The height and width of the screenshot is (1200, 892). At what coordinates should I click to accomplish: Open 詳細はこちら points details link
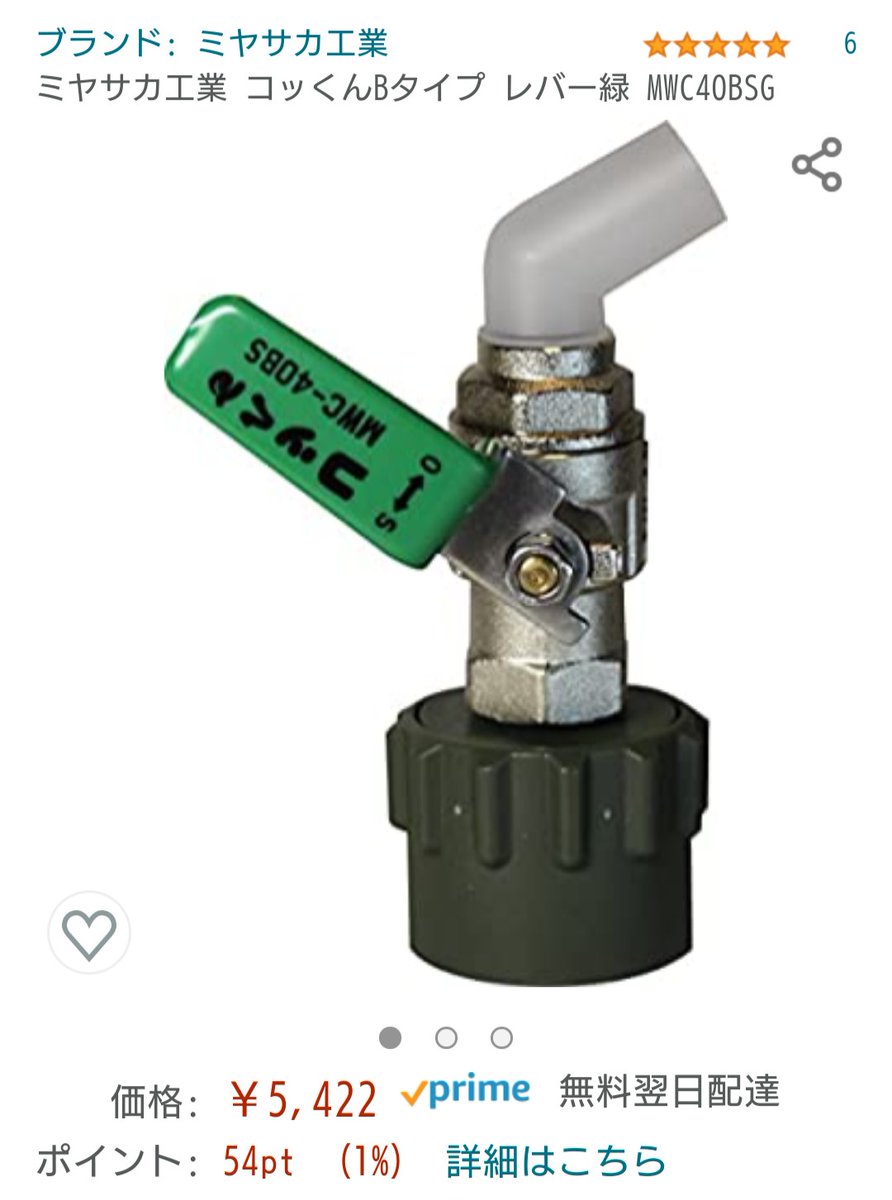[556, 1162]
